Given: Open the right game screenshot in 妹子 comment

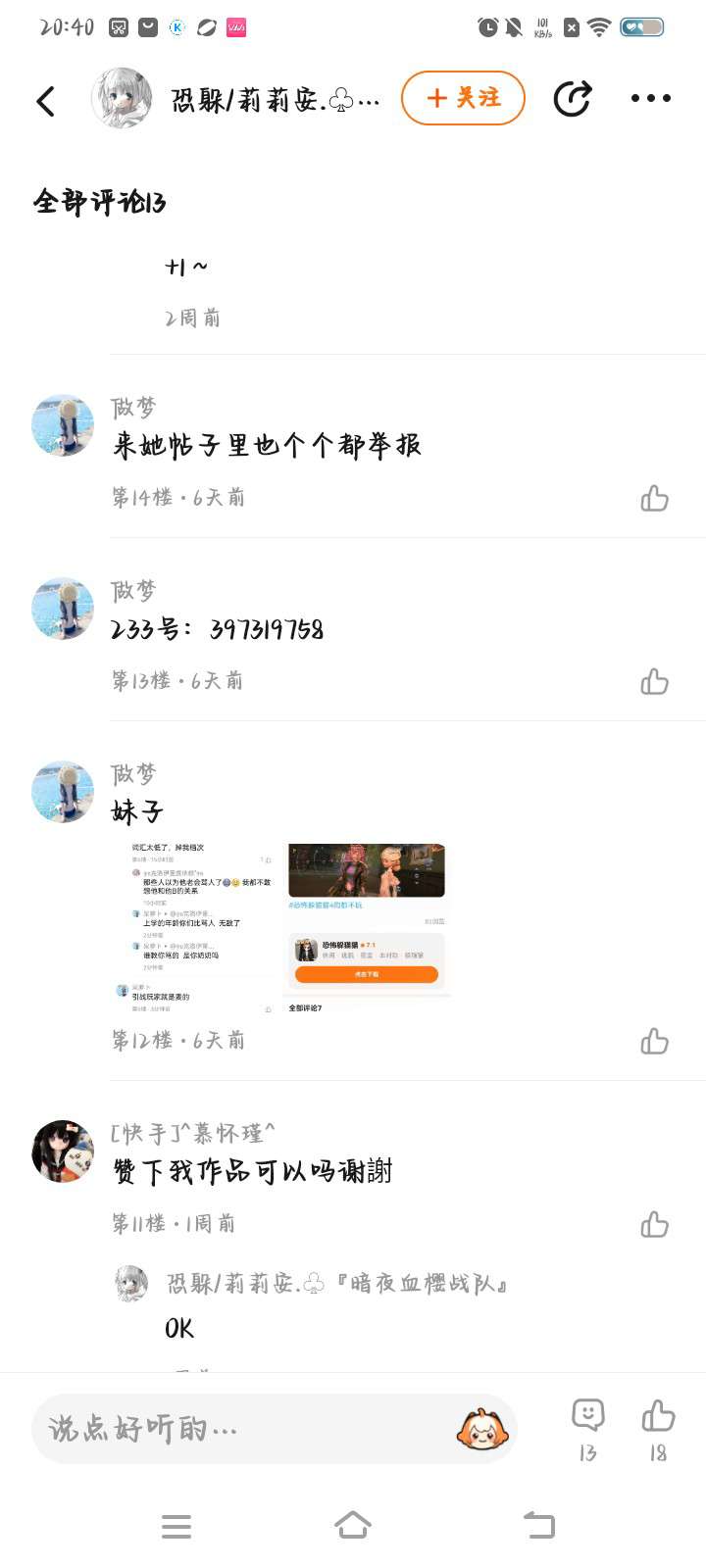Looking at the screenshot, I should (367, 926).
